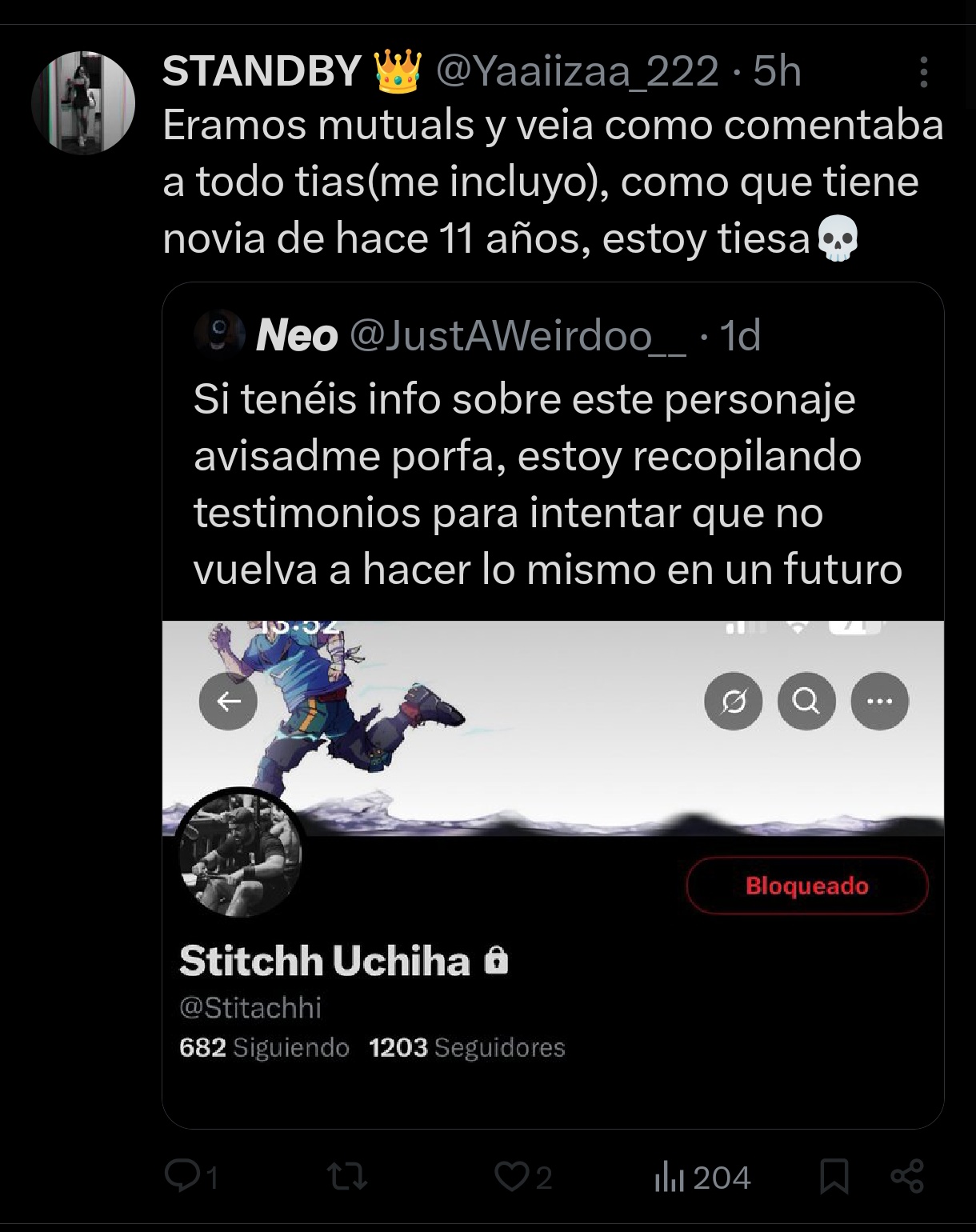The height and width of the screenshot is (1232, 976).
Task: Share STANDBY's tweet
Action: tap(906, 1177)
